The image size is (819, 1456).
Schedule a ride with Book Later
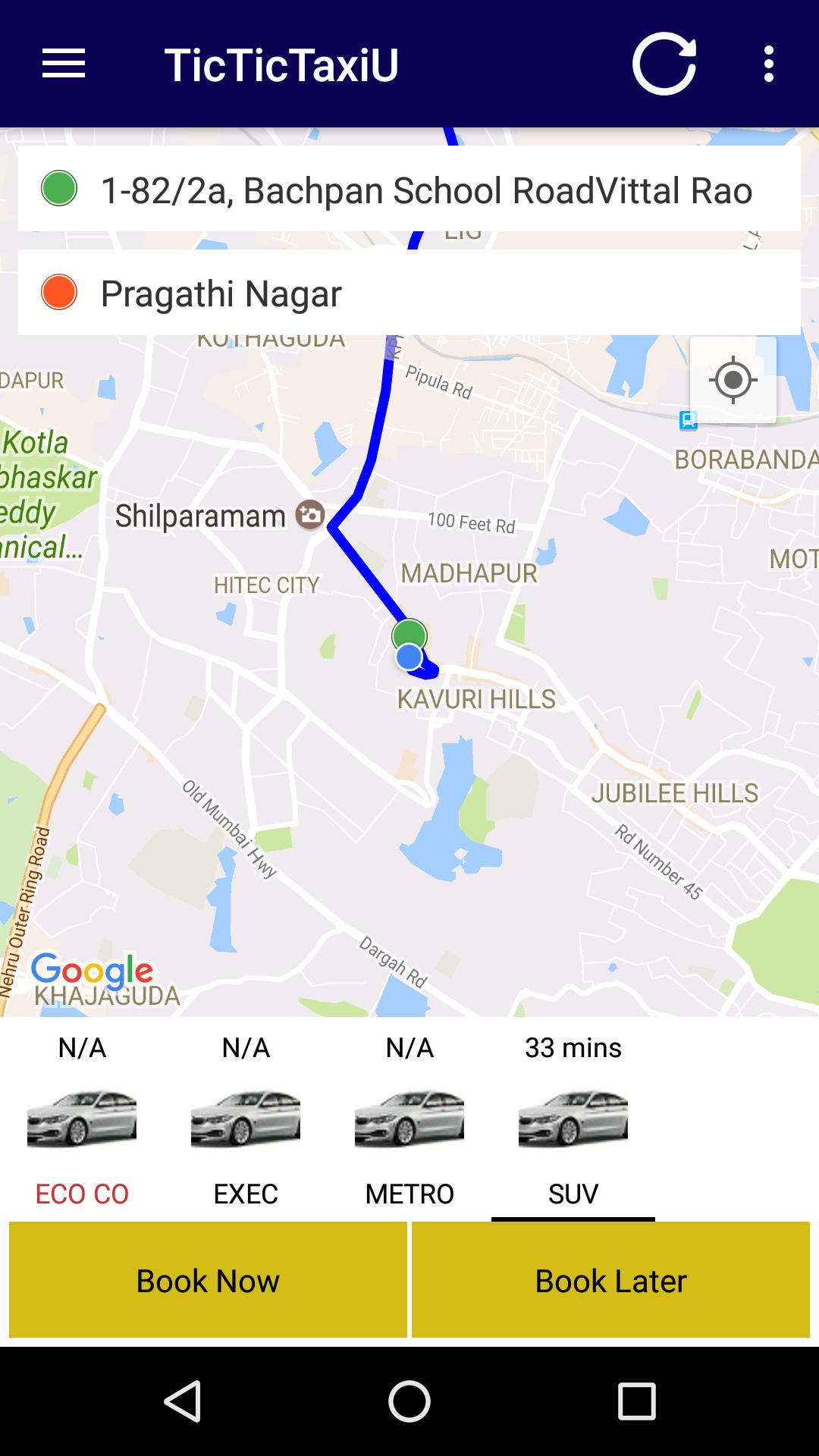611,1280
